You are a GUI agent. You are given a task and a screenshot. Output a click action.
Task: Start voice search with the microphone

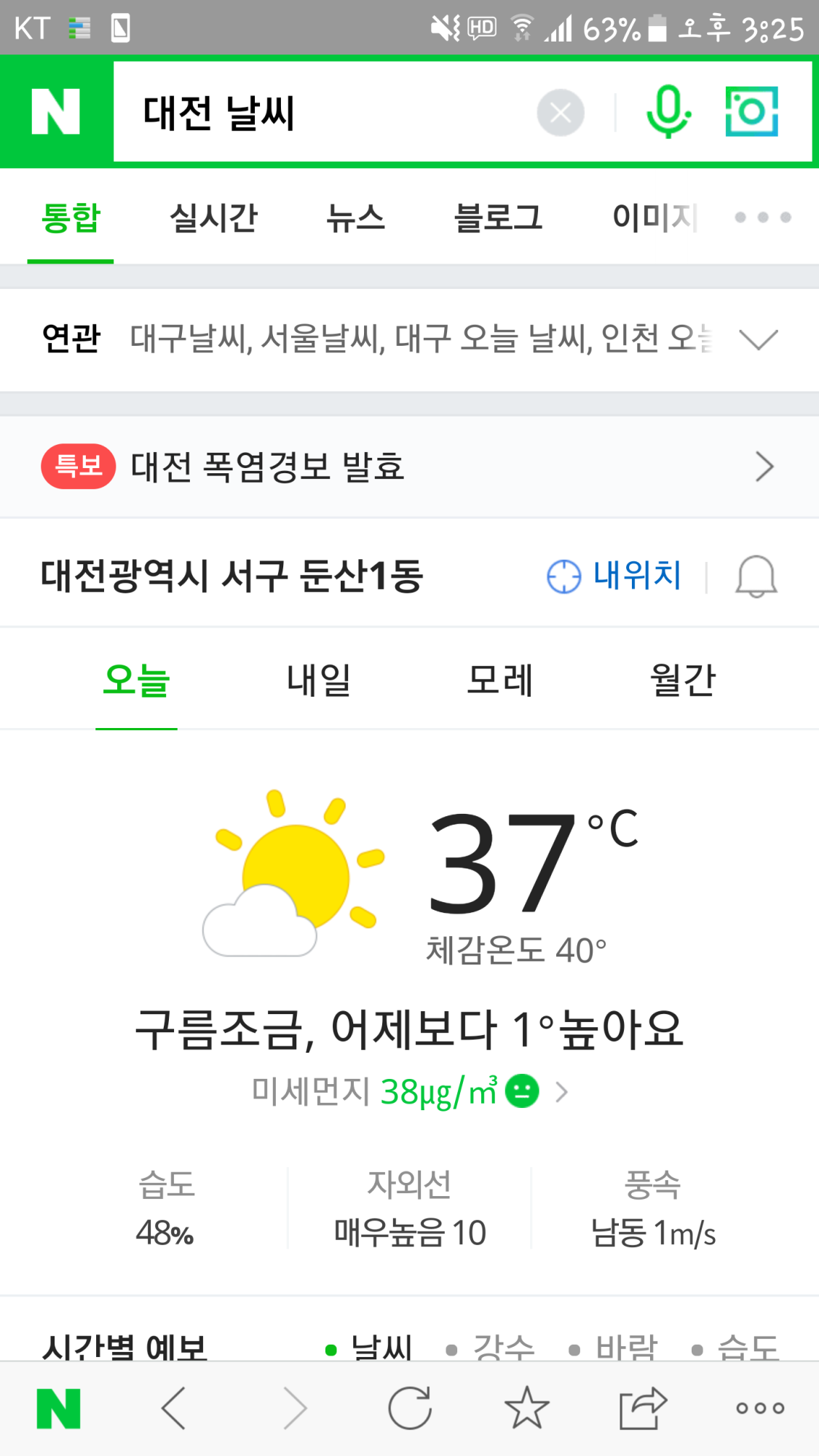click(668, 112)
